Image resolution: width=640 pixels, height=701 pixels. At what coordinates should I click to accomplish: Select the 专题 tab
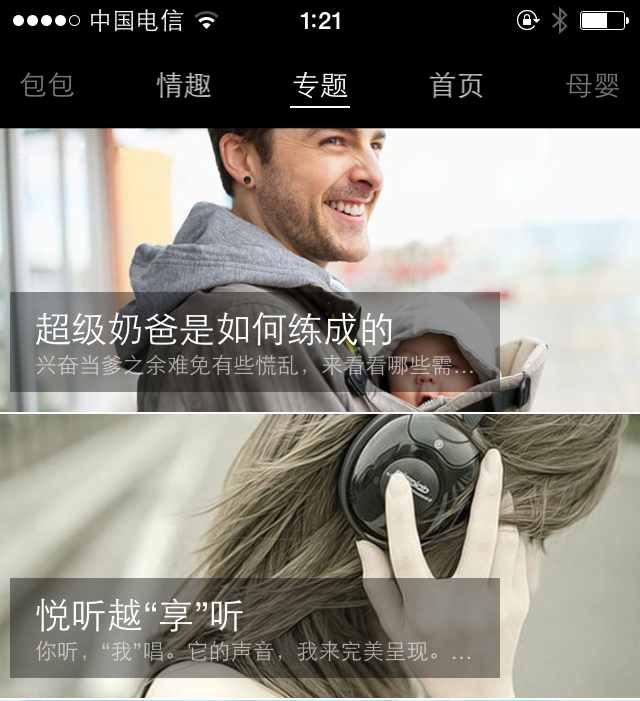click(320, 86)
